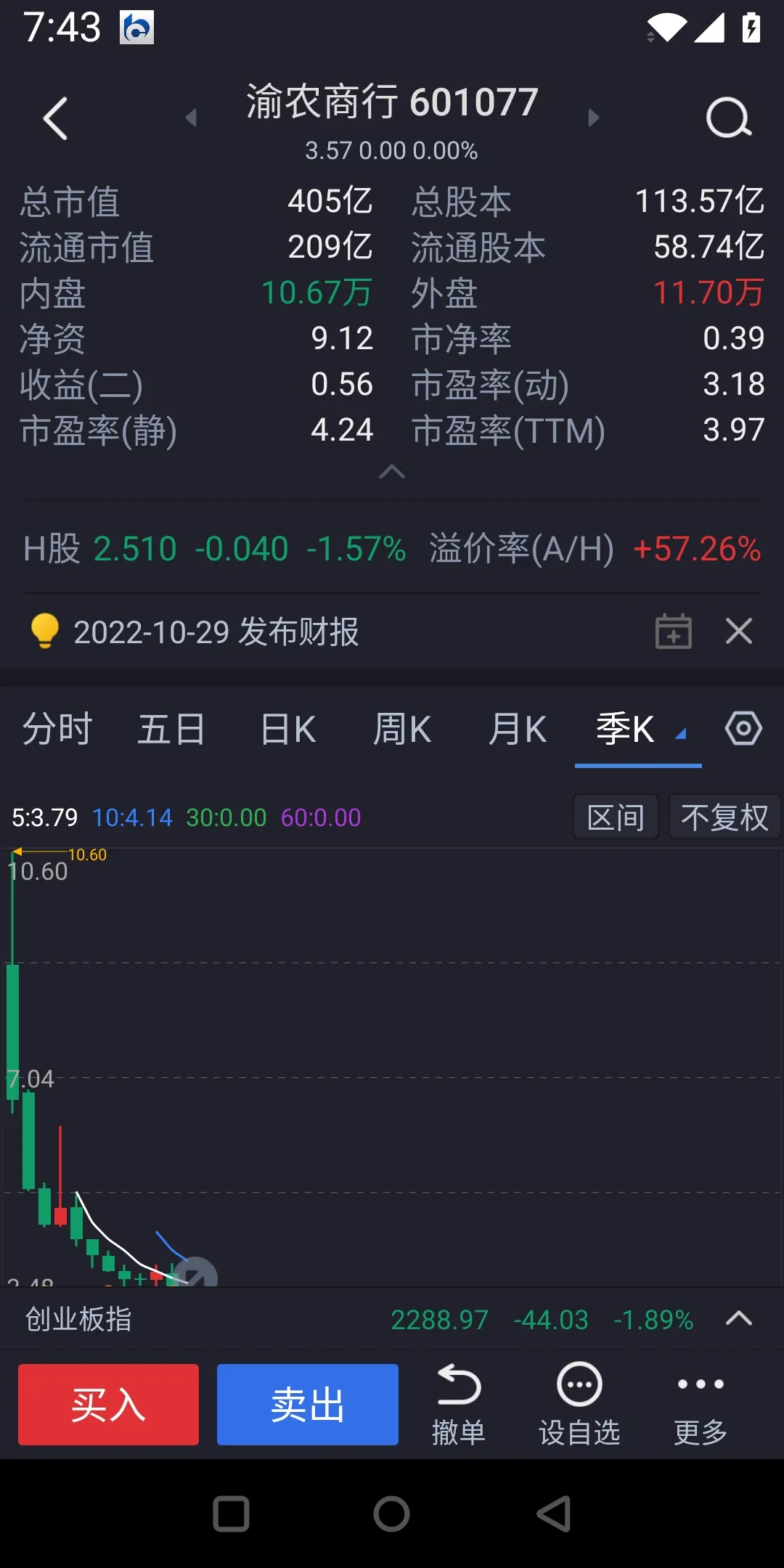Collapse the stock details panel
The height and width of the screenshot is (1568, 784).
[392, 473]
